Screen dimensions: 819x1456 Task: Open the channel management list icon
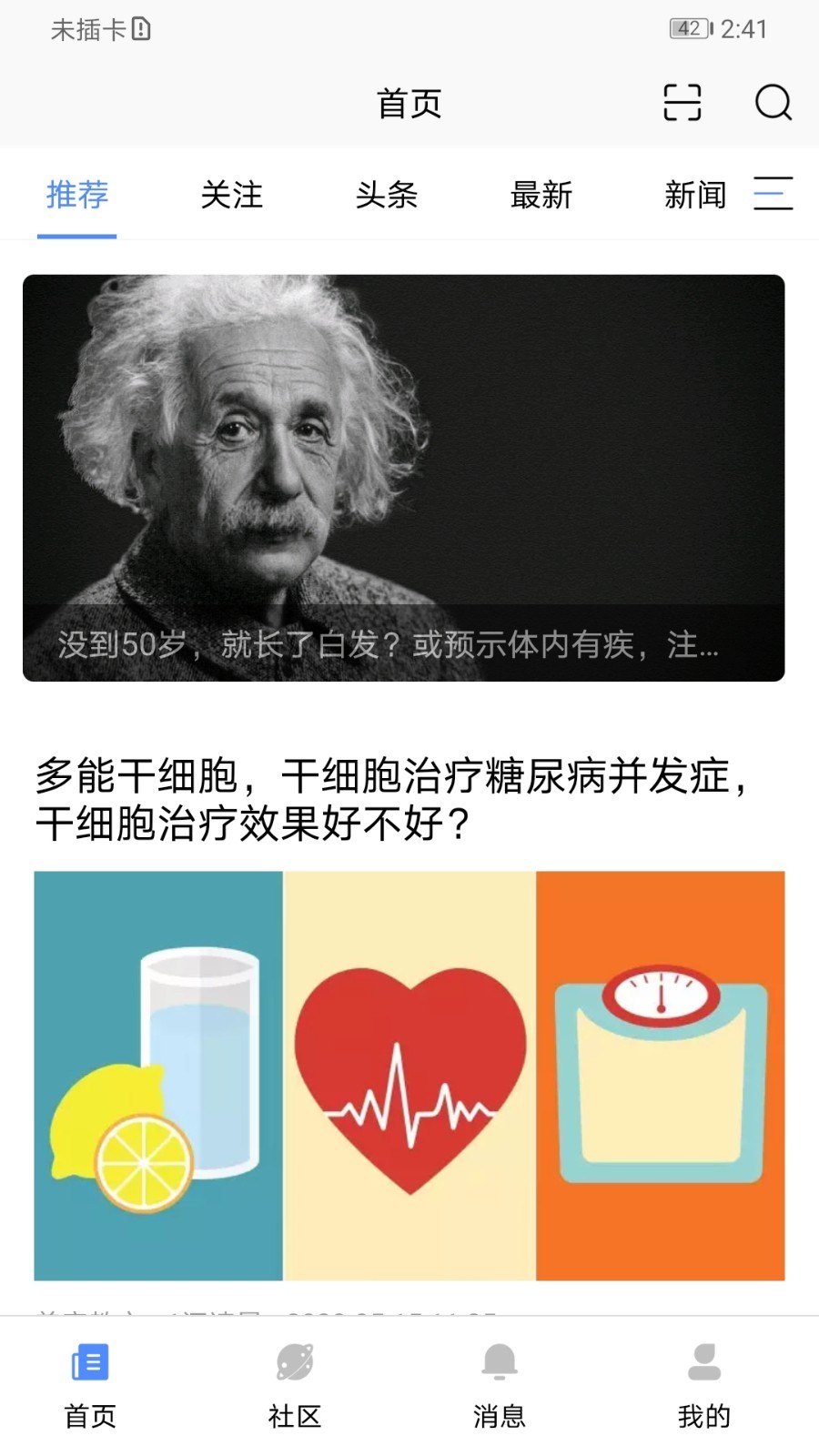(774, 194)
